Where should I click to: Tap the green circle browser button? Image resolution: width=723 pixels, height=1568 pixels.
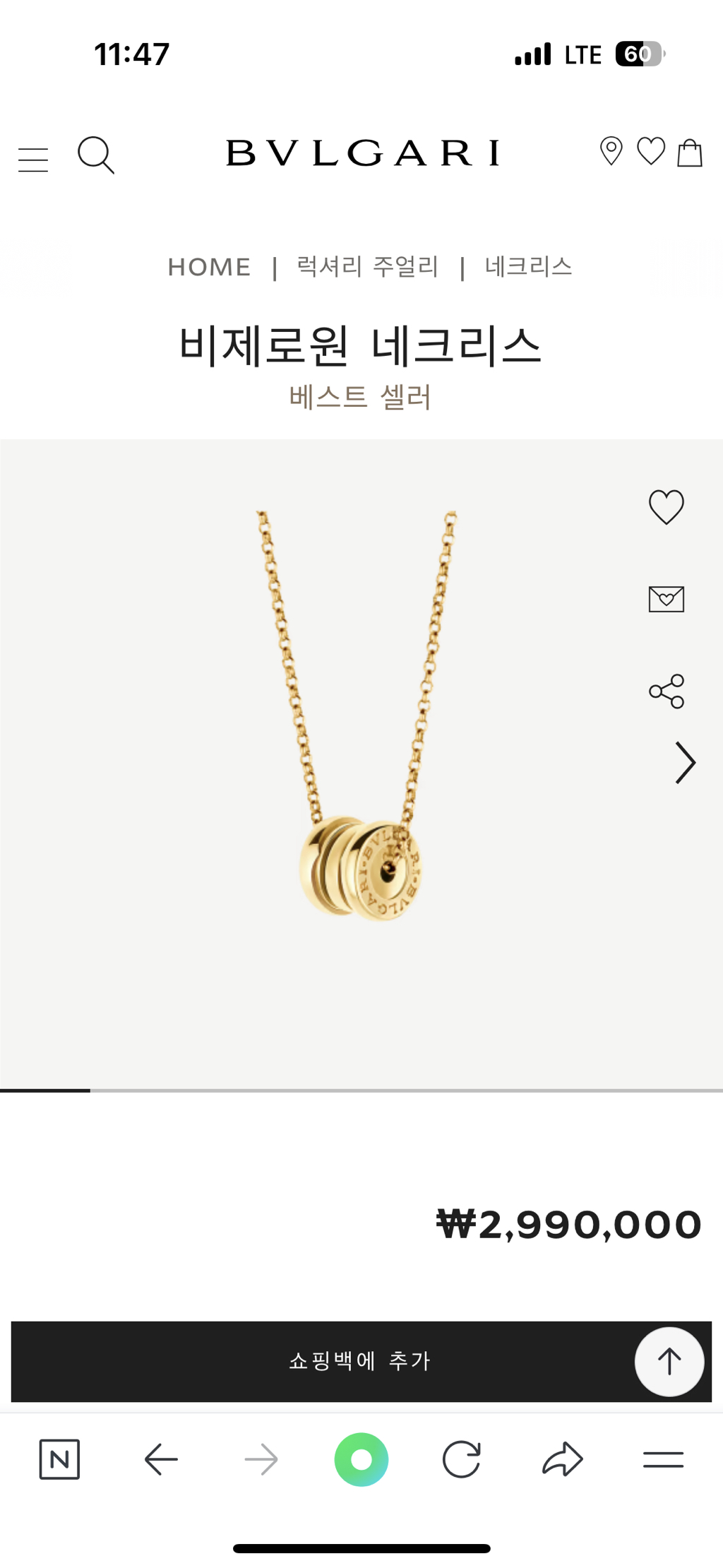click(361, 1459)
